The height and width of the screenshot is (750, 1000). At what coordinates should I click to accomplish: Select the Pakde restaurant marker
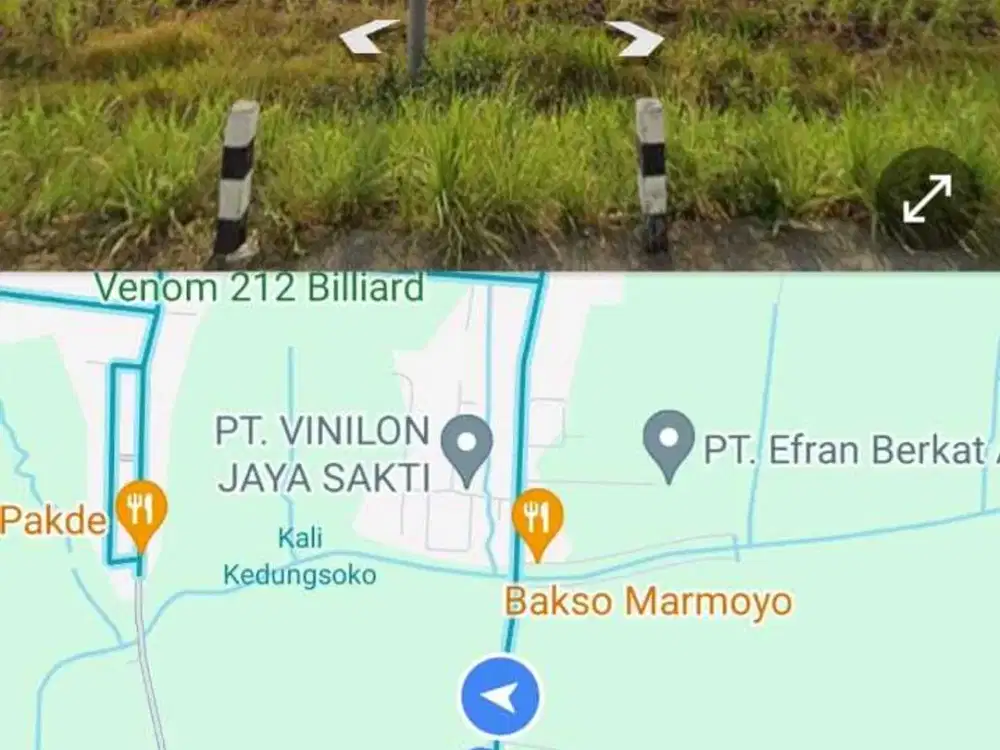(141, 512)
